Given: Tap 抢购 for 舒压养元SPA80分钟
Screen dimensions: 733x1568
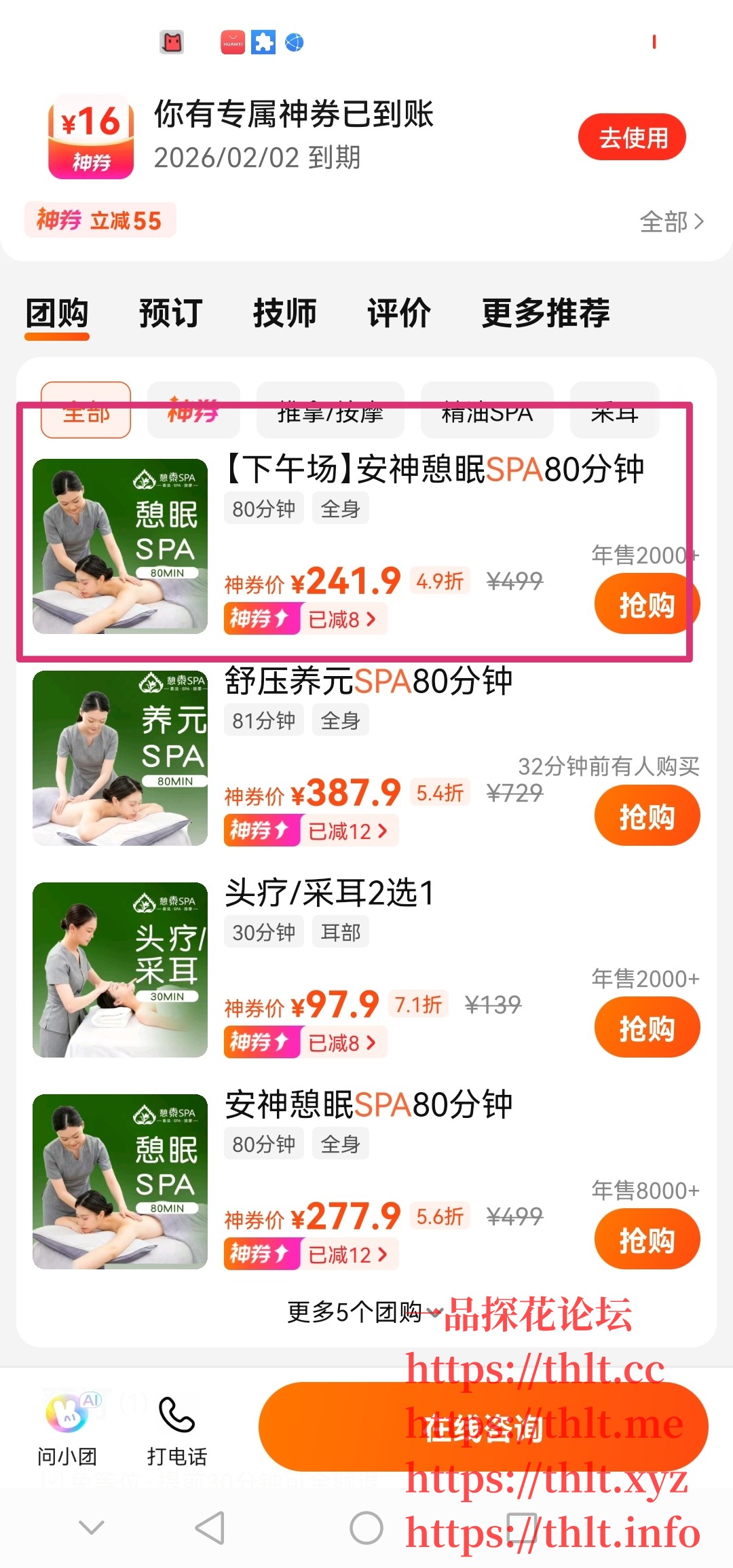Looking at the screenshot, I should (x=645, y=816).
